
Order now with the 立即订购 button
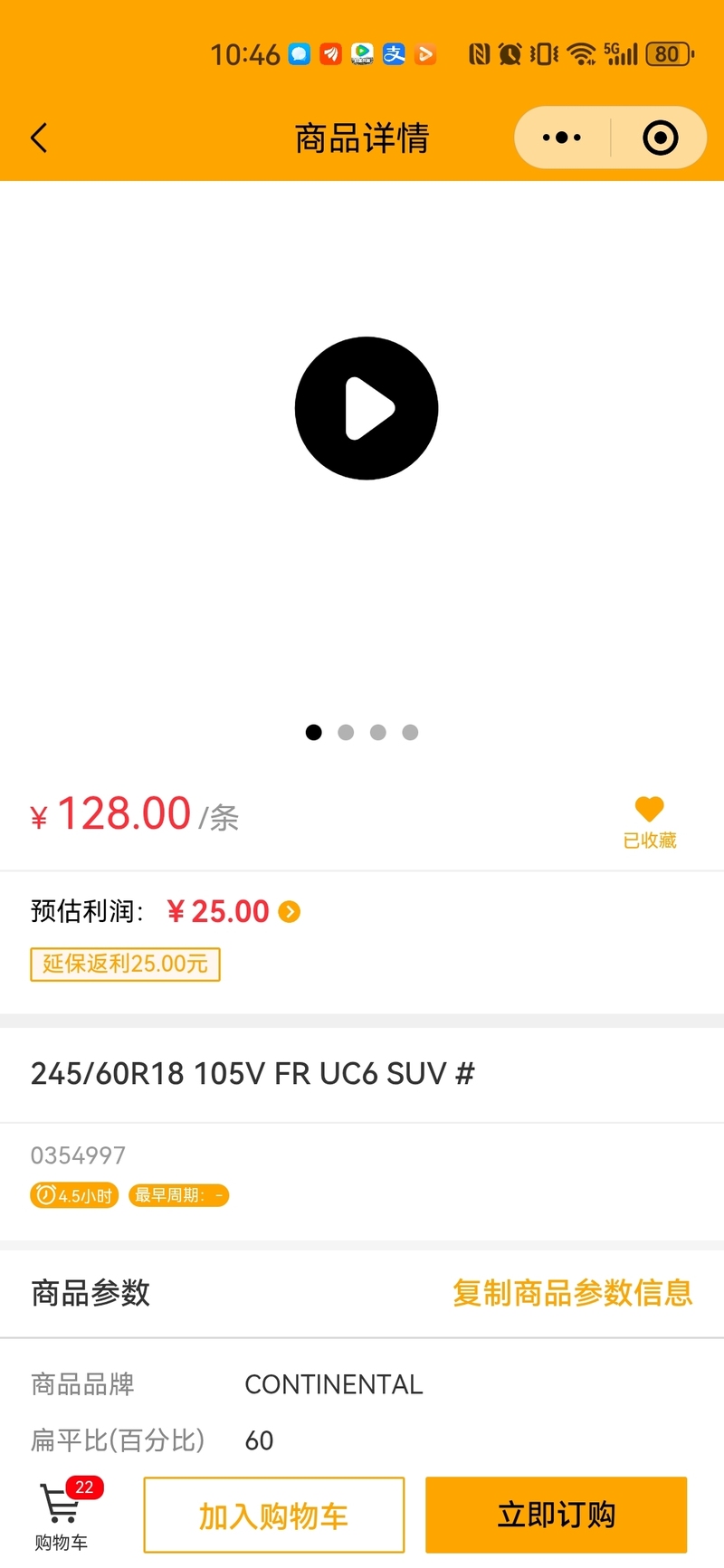(x=557, y=1516)
